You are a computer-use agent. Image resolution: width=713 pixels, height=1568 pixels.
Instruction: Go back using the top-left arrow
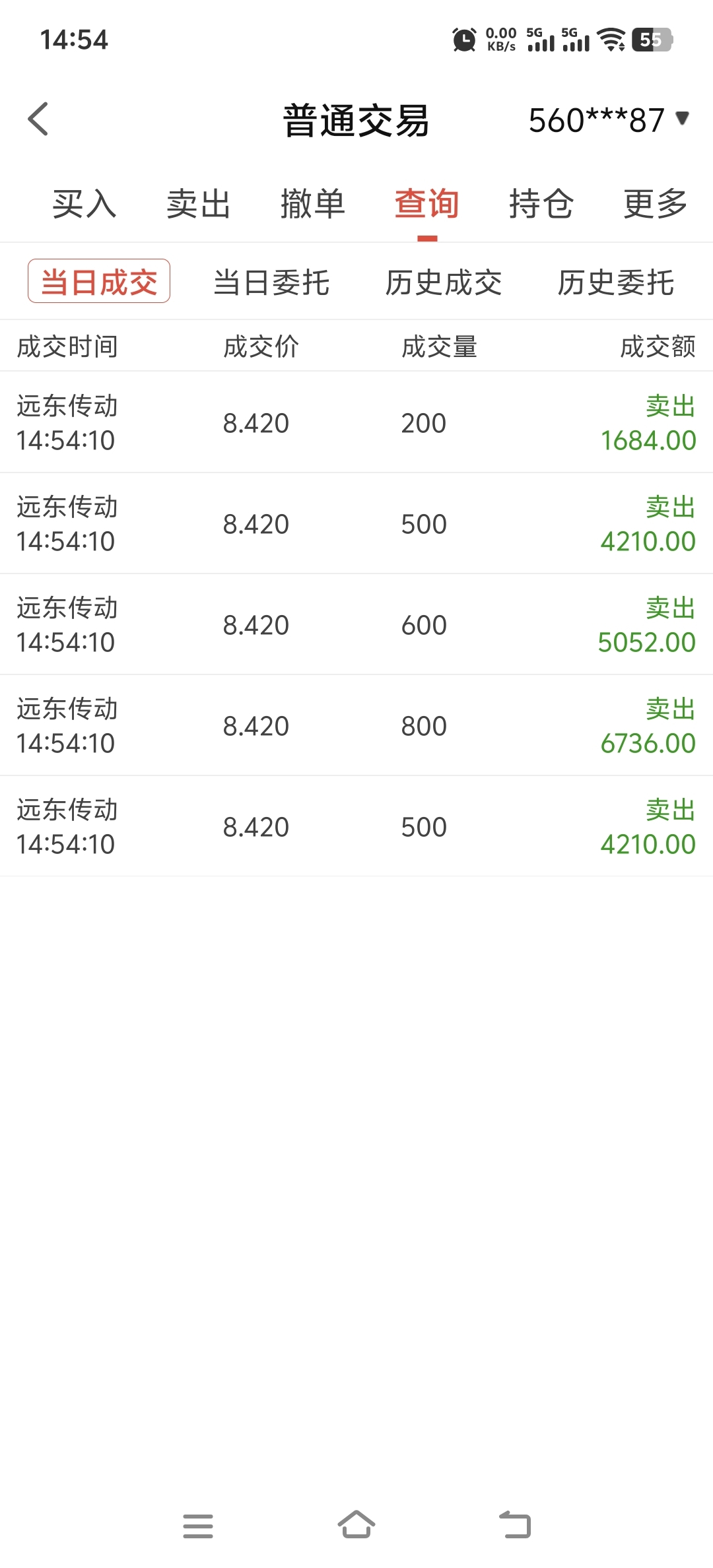[x=38, y=119]
